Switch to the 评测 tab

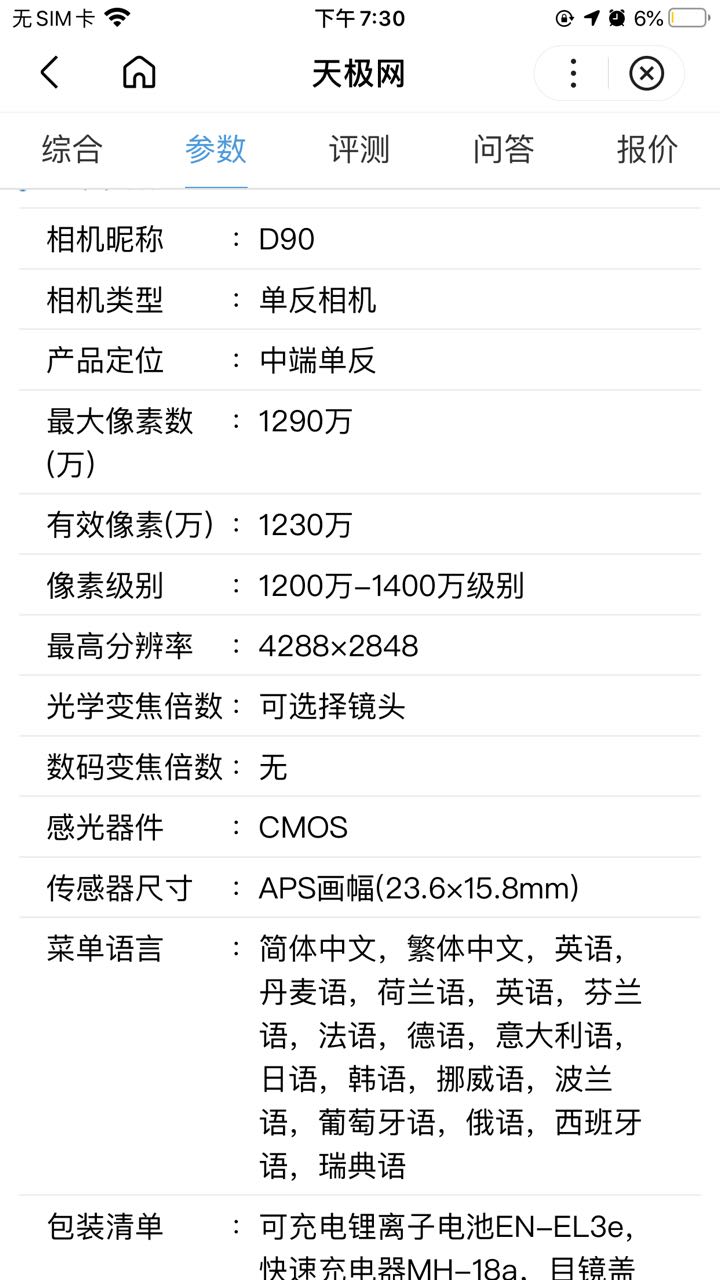359,150
